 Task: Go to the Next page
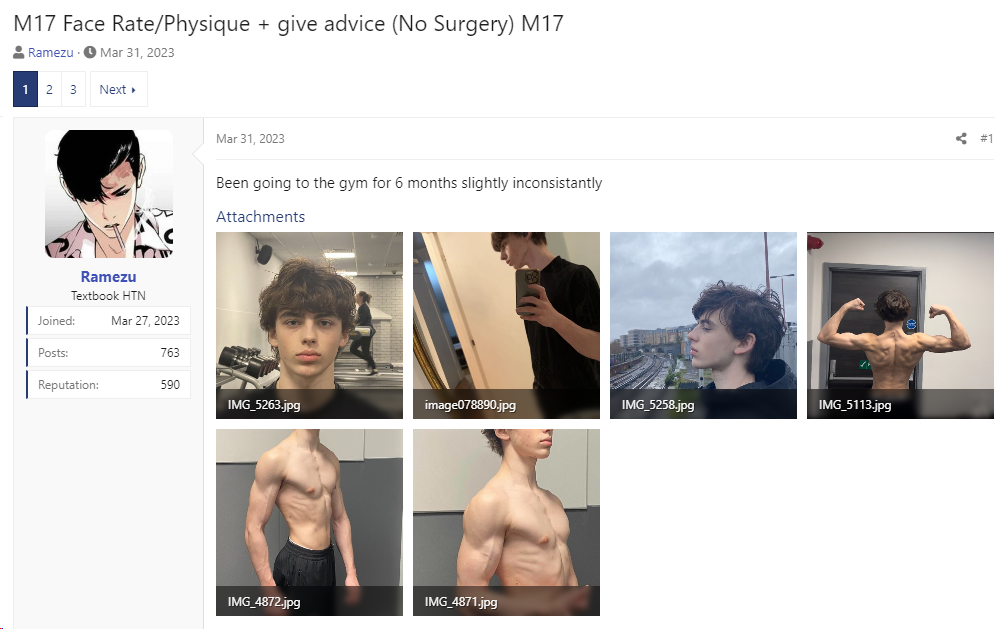(x=118, y=89)
